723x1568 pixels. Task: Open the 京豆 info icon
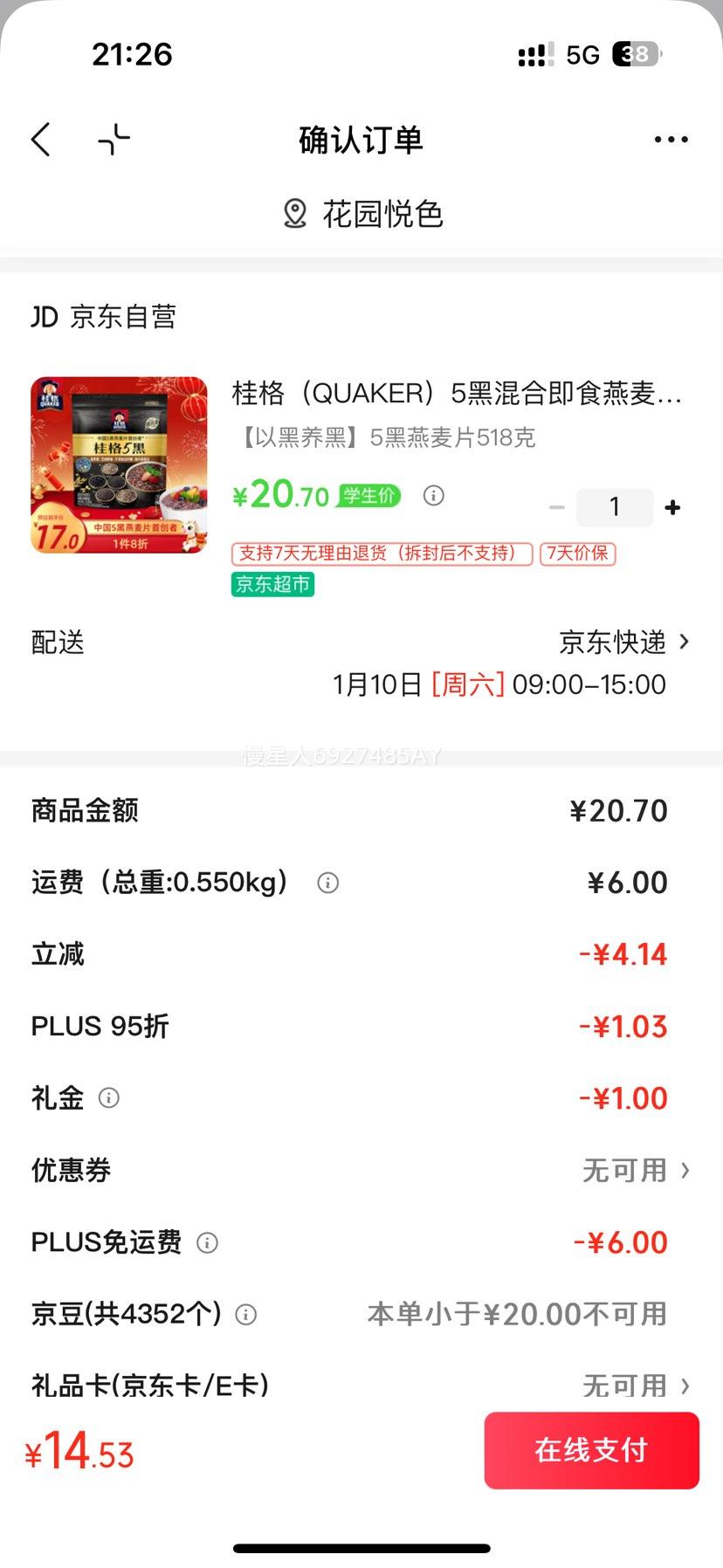pos(247,1315)
